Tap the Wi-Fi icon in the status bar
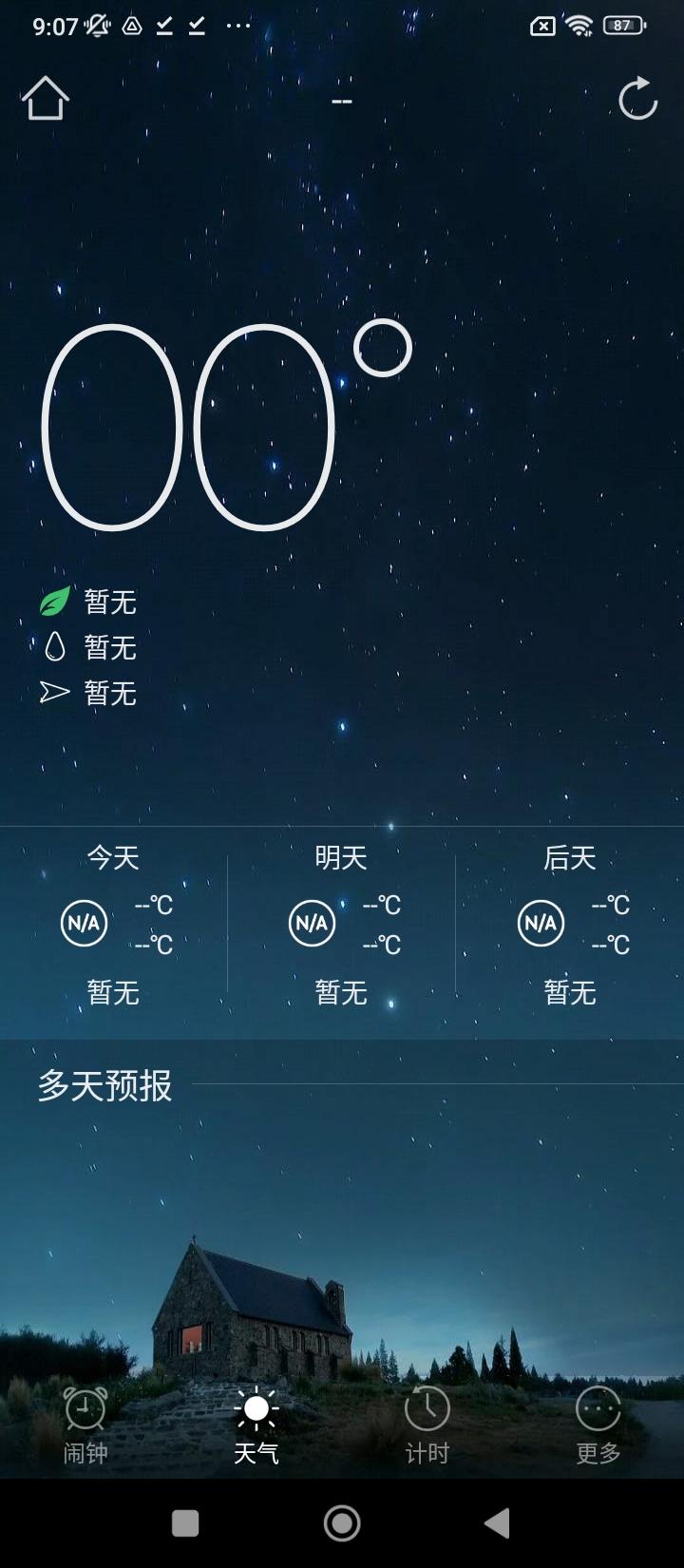684x1568 pixels. (579, 26)
